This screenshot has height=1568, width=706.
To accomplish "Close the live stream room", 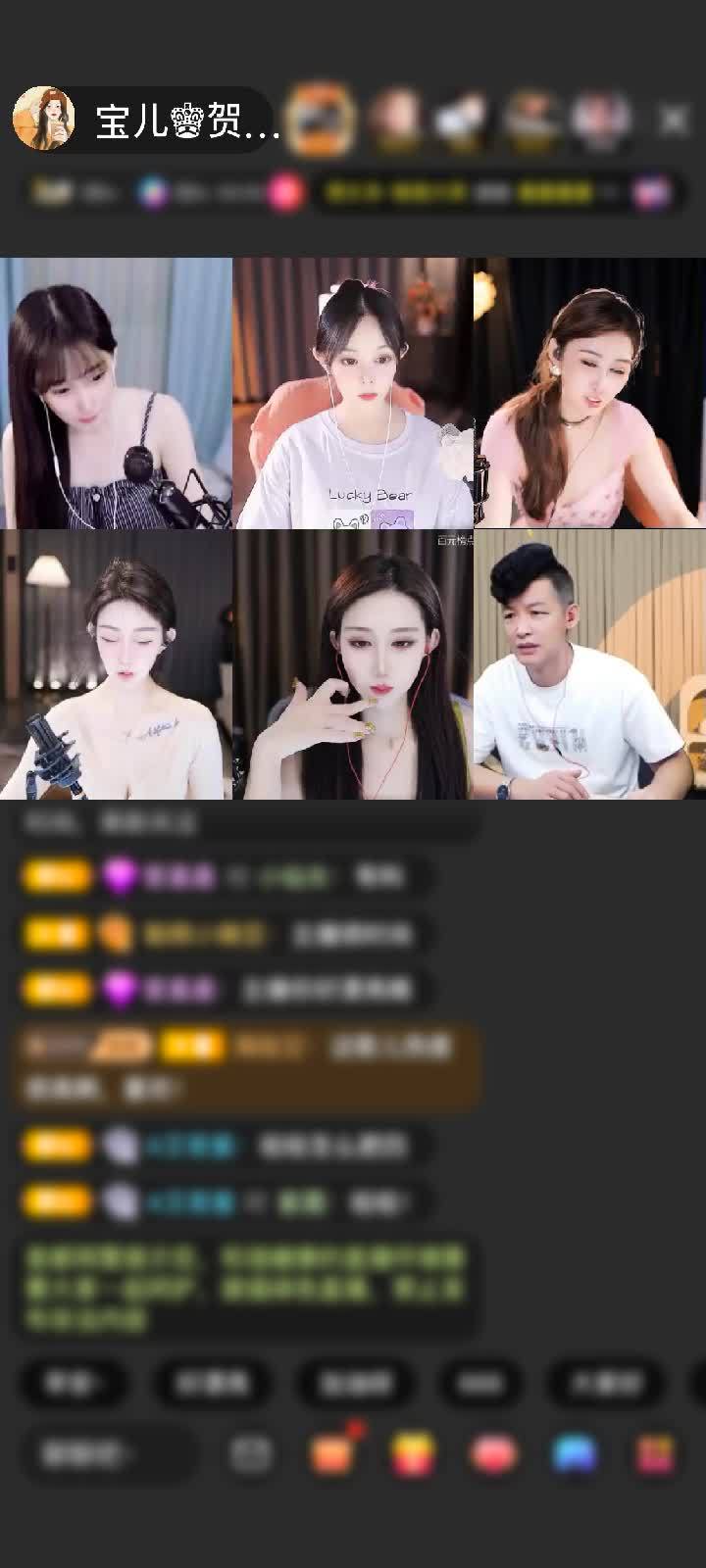I will coord(674,120).
